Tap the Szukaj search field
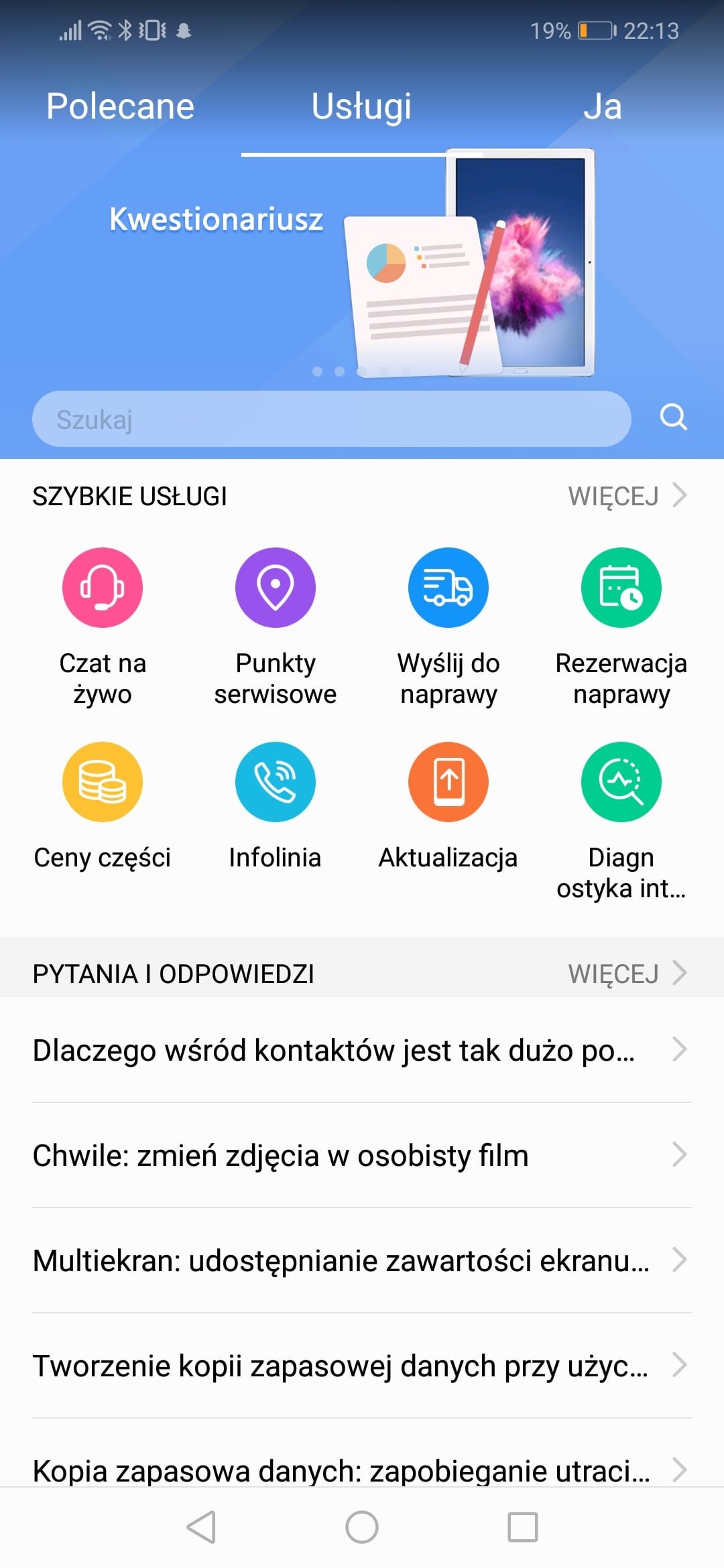 pos(331,419)
